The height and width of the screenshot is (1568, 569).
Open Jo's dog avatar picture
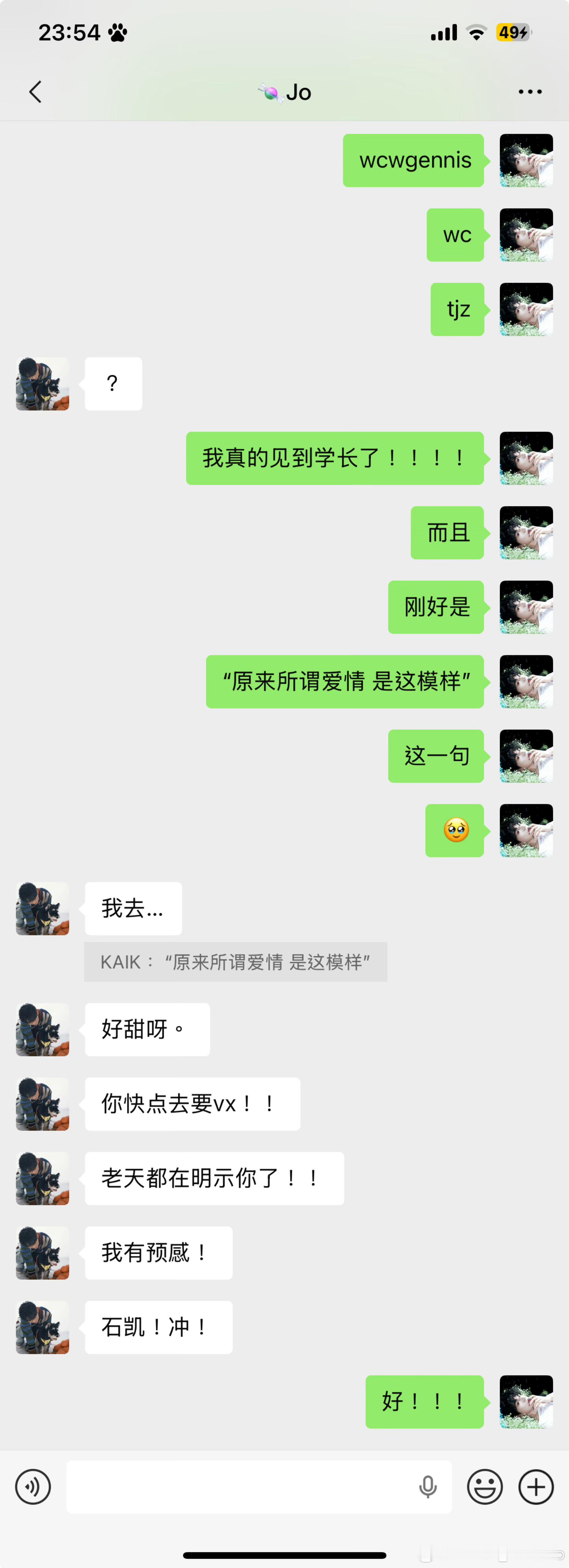[42, 383]
